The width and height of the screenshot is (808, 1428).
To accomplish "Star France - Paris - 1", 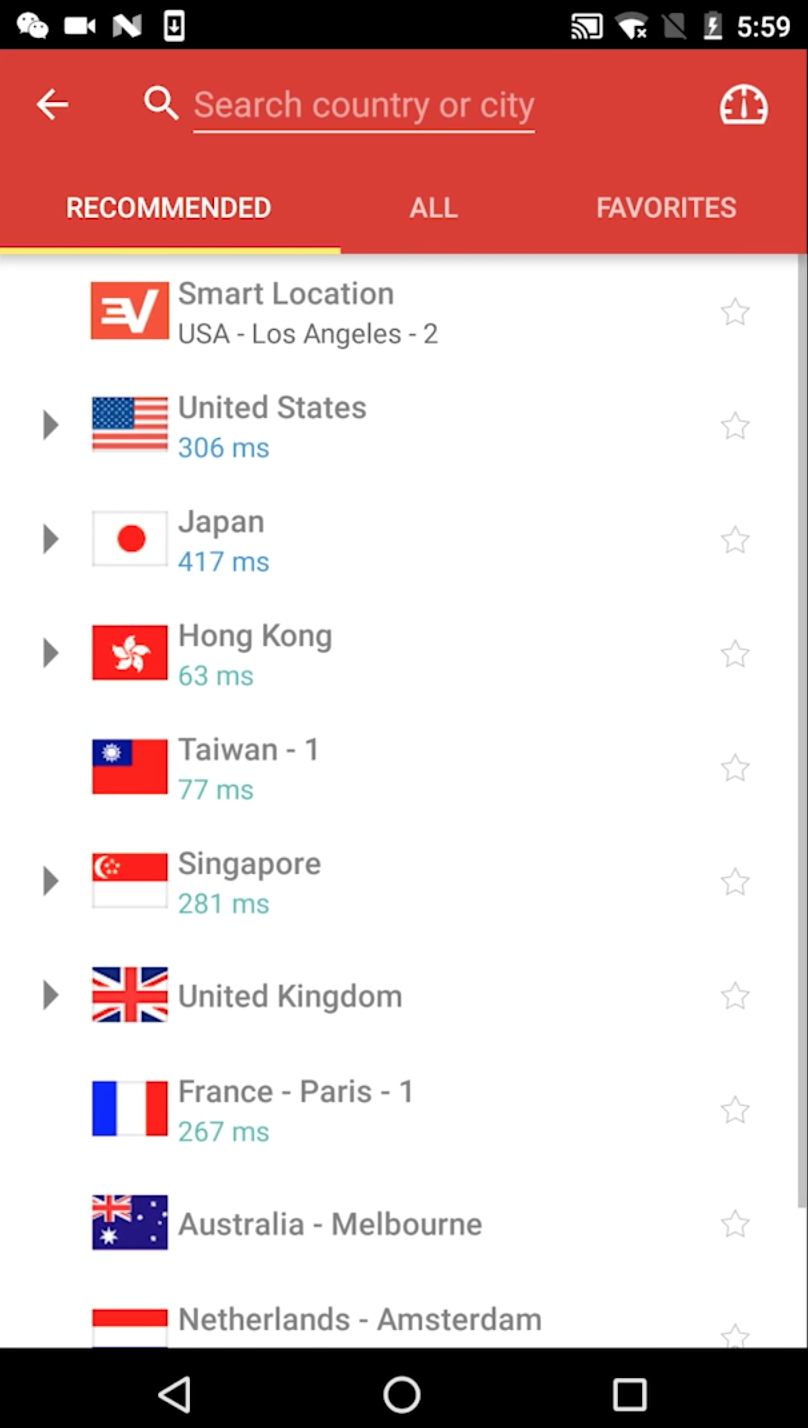I will pos(735,1111).
